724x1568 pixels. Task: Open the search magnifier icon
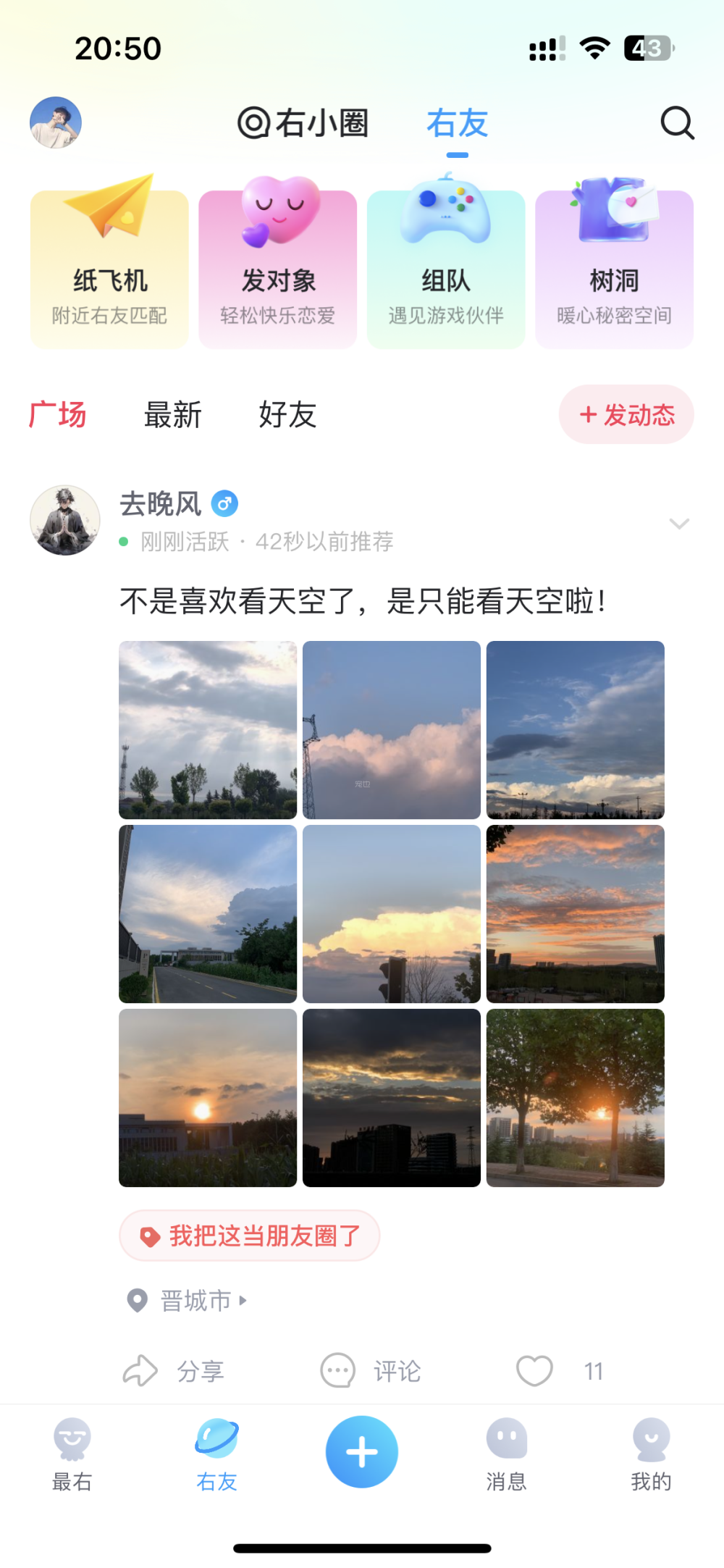(x=677, y=123)
